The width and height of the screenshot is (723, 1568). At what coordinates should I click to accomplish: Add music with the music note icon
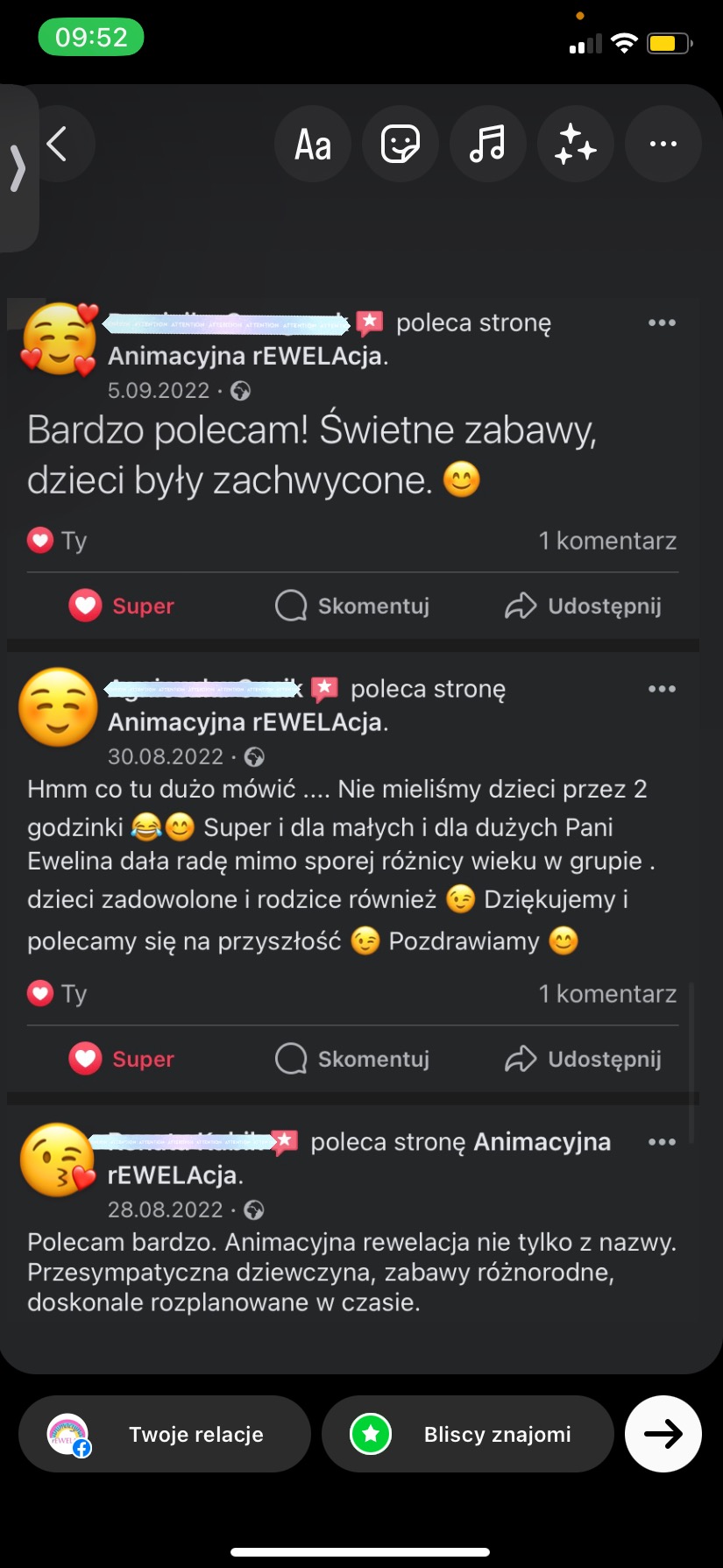point(488,144)
